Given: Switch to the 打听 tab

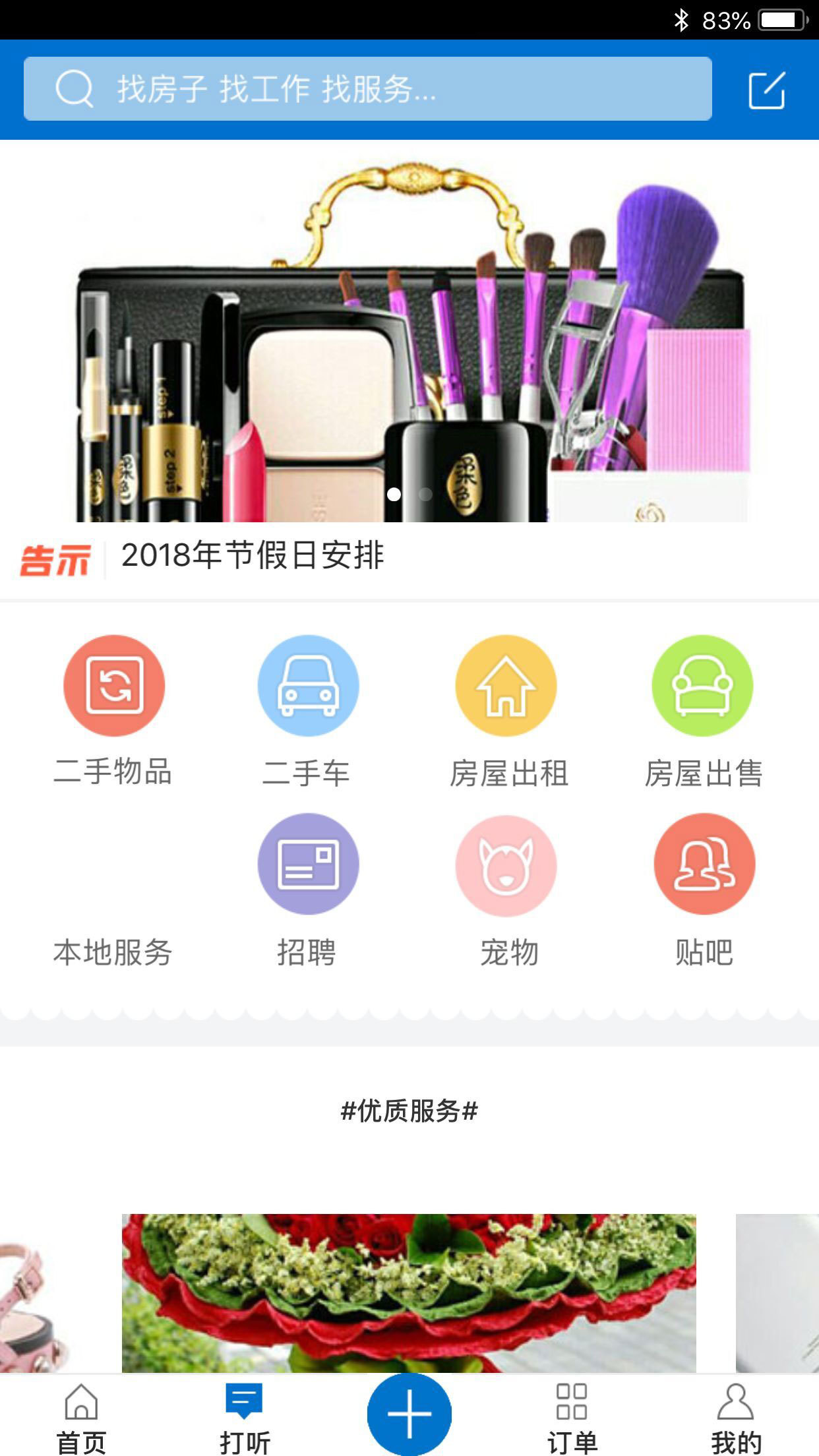Looking at the screenshot, I should 245,1418.
